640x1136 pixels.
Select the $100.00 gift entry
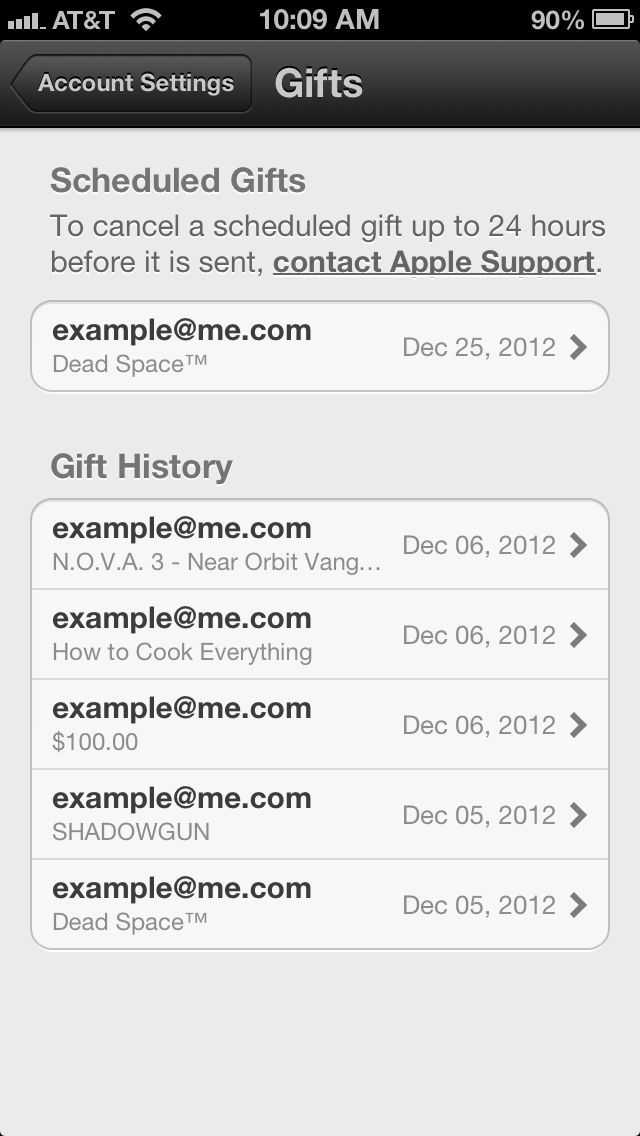(x=320, y=724)
